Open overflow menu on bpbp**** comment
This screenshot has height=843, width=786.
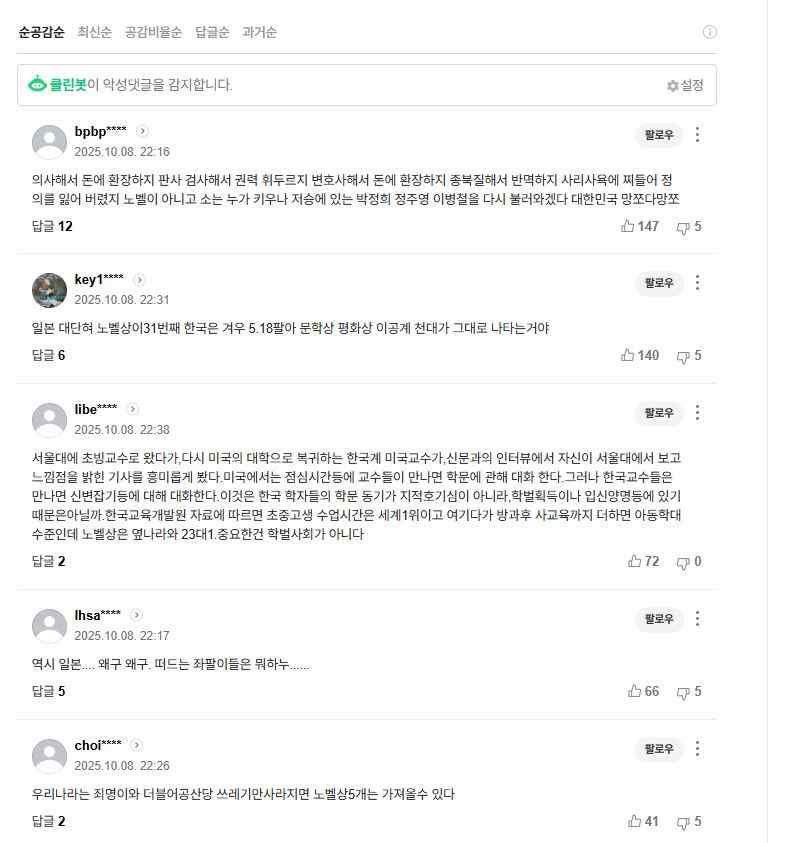tap(697, 134)
